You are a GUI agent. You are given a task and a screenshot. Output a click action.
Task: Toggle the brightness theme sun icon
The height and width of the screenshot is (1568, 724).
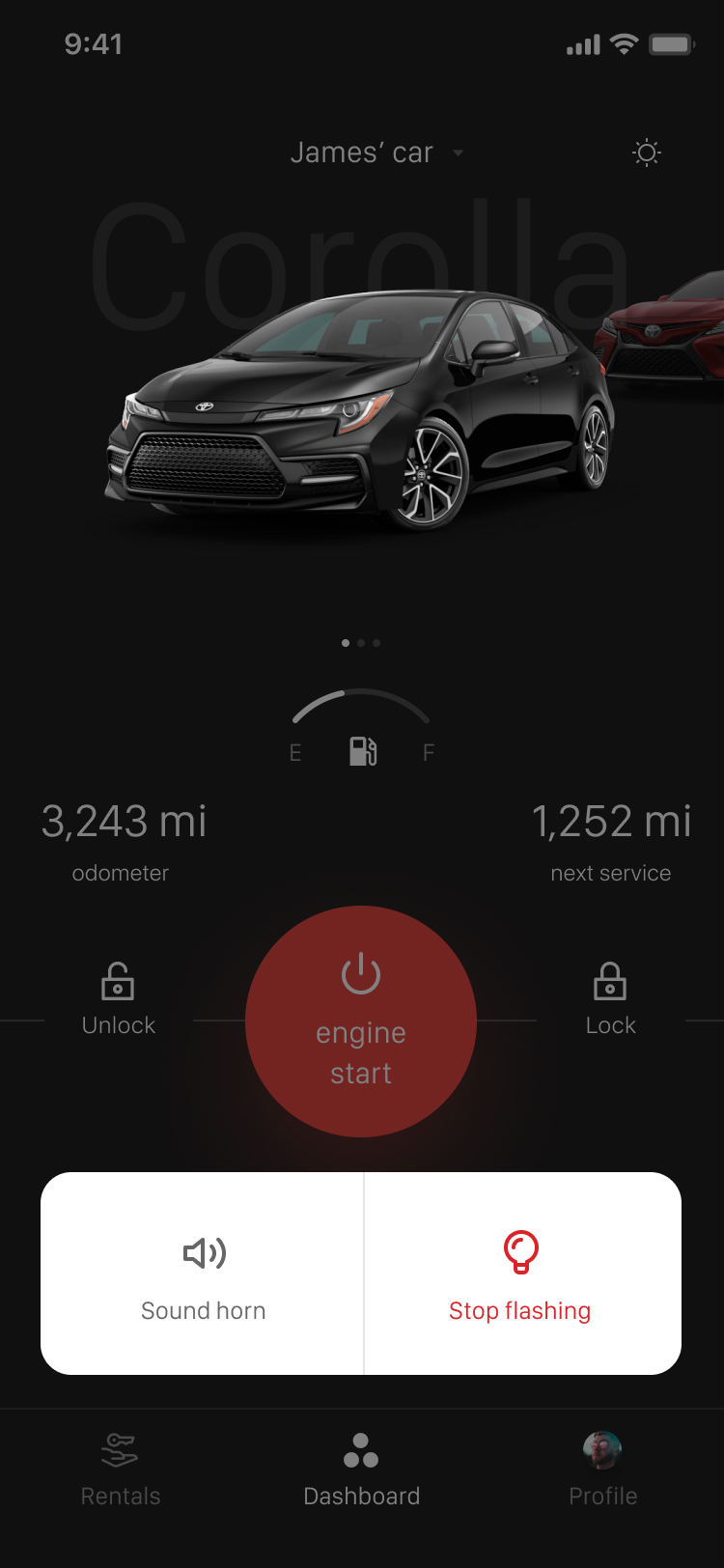(646, 153)
